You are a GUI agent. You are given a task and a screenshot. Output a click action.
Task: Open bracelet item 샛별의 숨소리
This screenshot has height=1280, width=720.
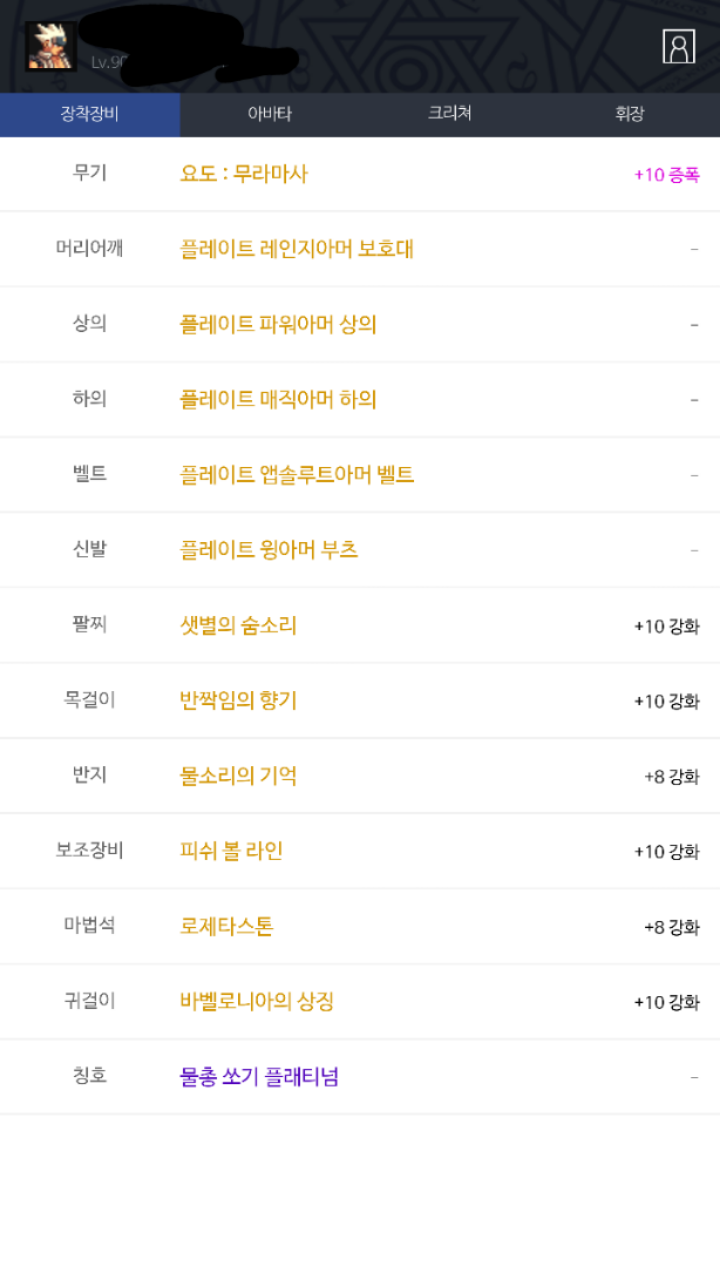pyautogui.click(x=238, y=626)
